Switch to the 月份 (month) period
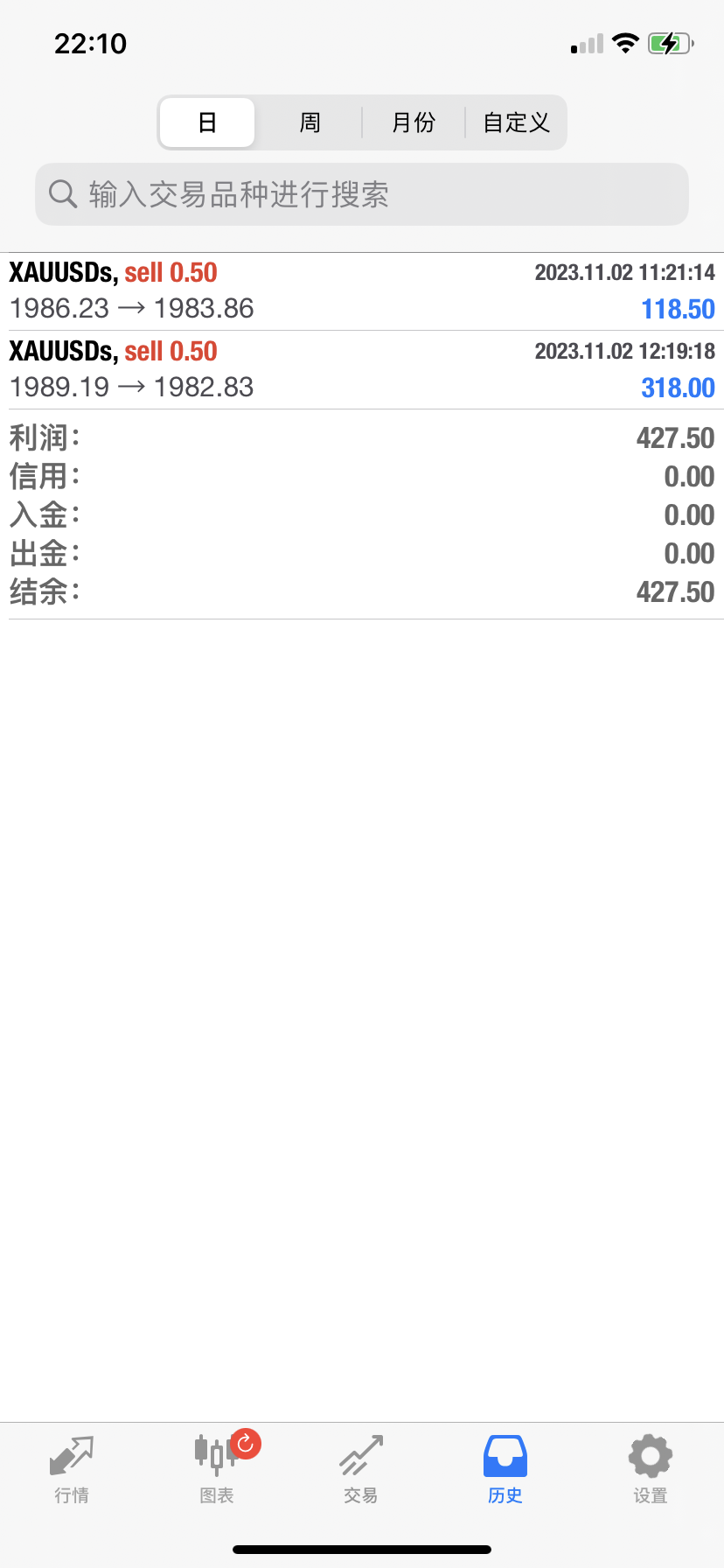 point(413,122)
